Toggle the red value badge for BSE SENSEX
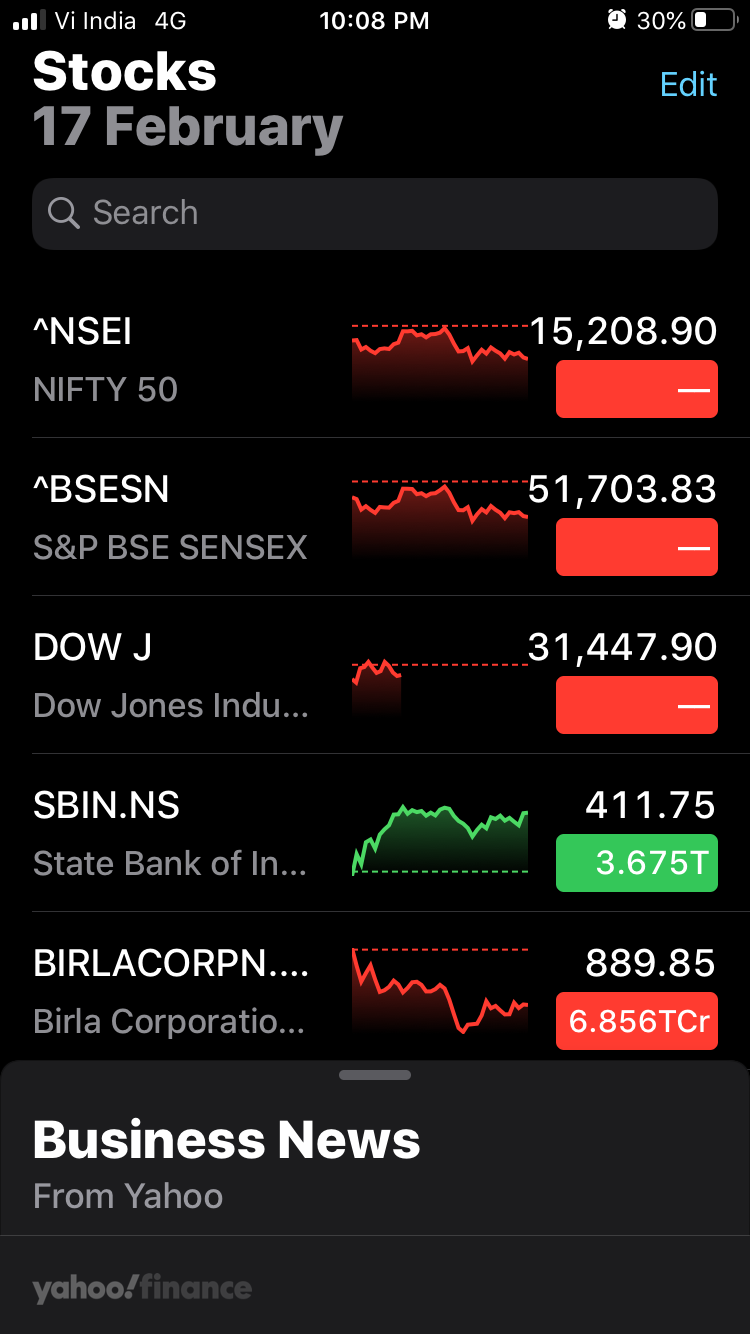This screenshot has width=750, height=1334. click(637, 547)
